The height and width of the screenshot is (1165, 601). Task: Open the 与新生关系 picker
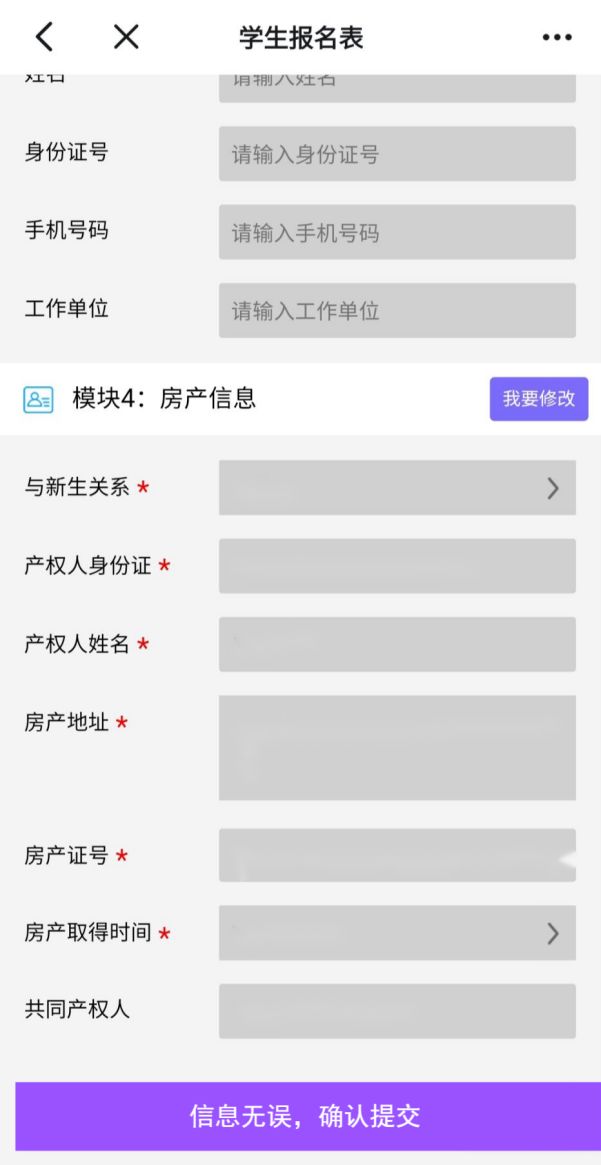point(397,487)
